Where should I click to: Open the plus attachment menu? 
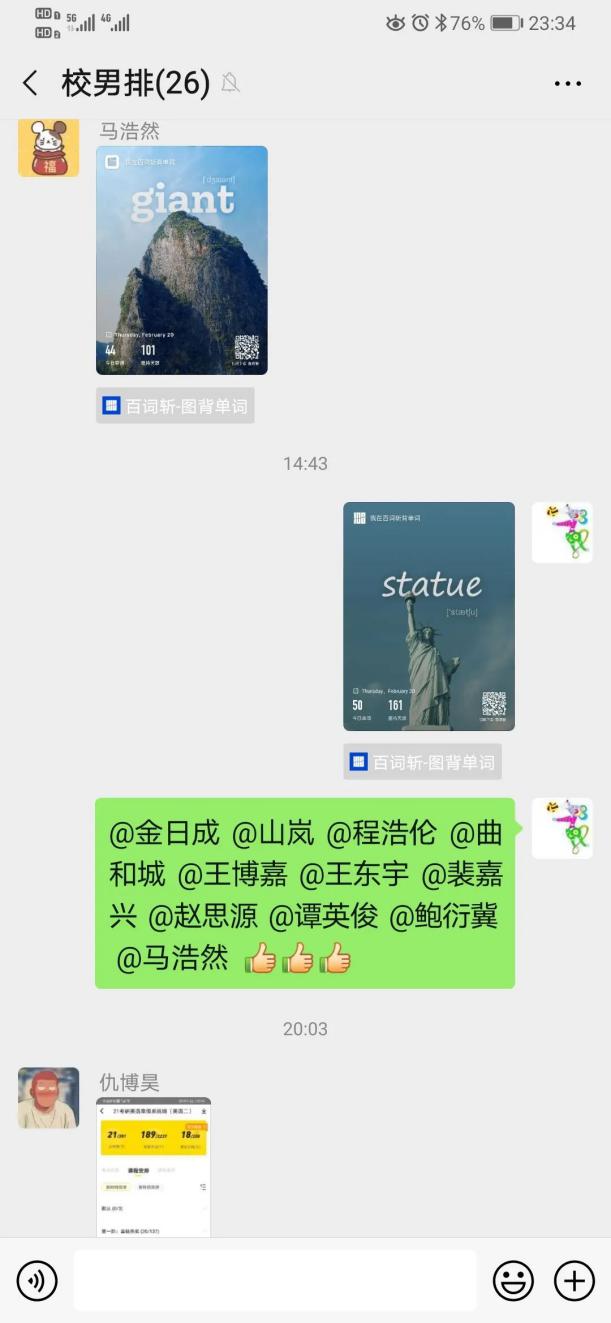coord(574,1281)
